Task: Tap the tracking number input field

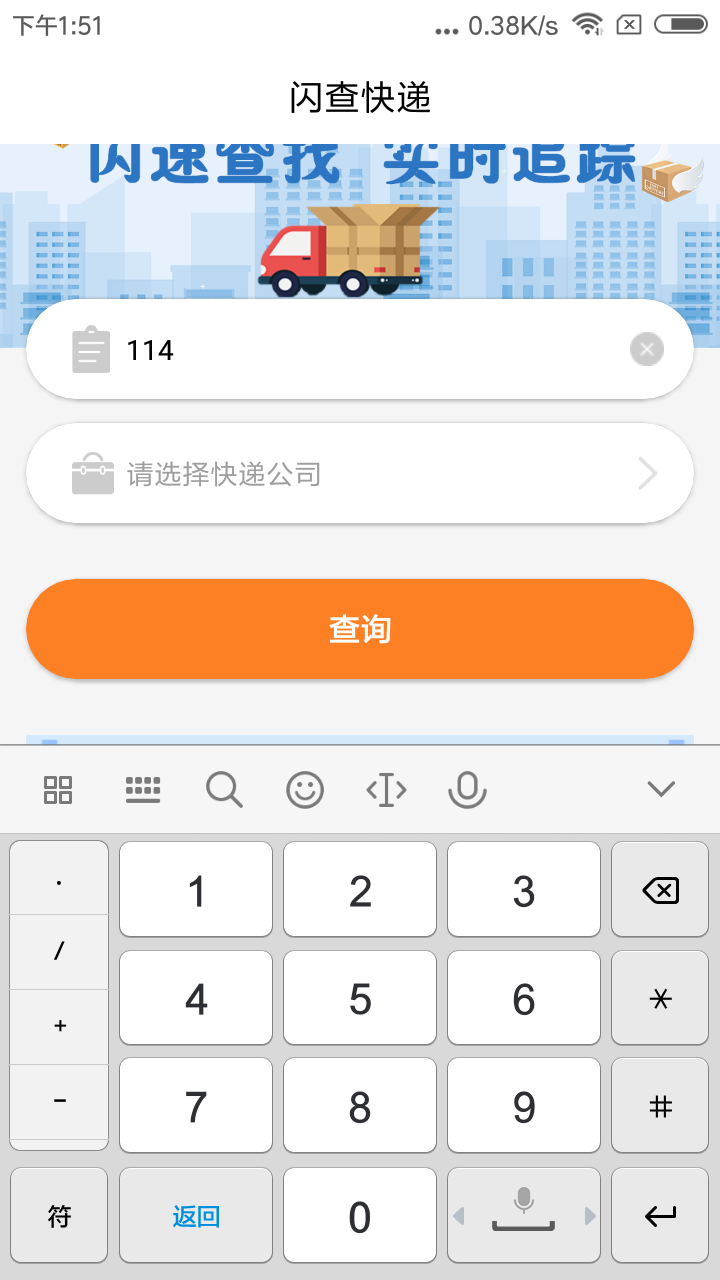Action: pos(360,349)
